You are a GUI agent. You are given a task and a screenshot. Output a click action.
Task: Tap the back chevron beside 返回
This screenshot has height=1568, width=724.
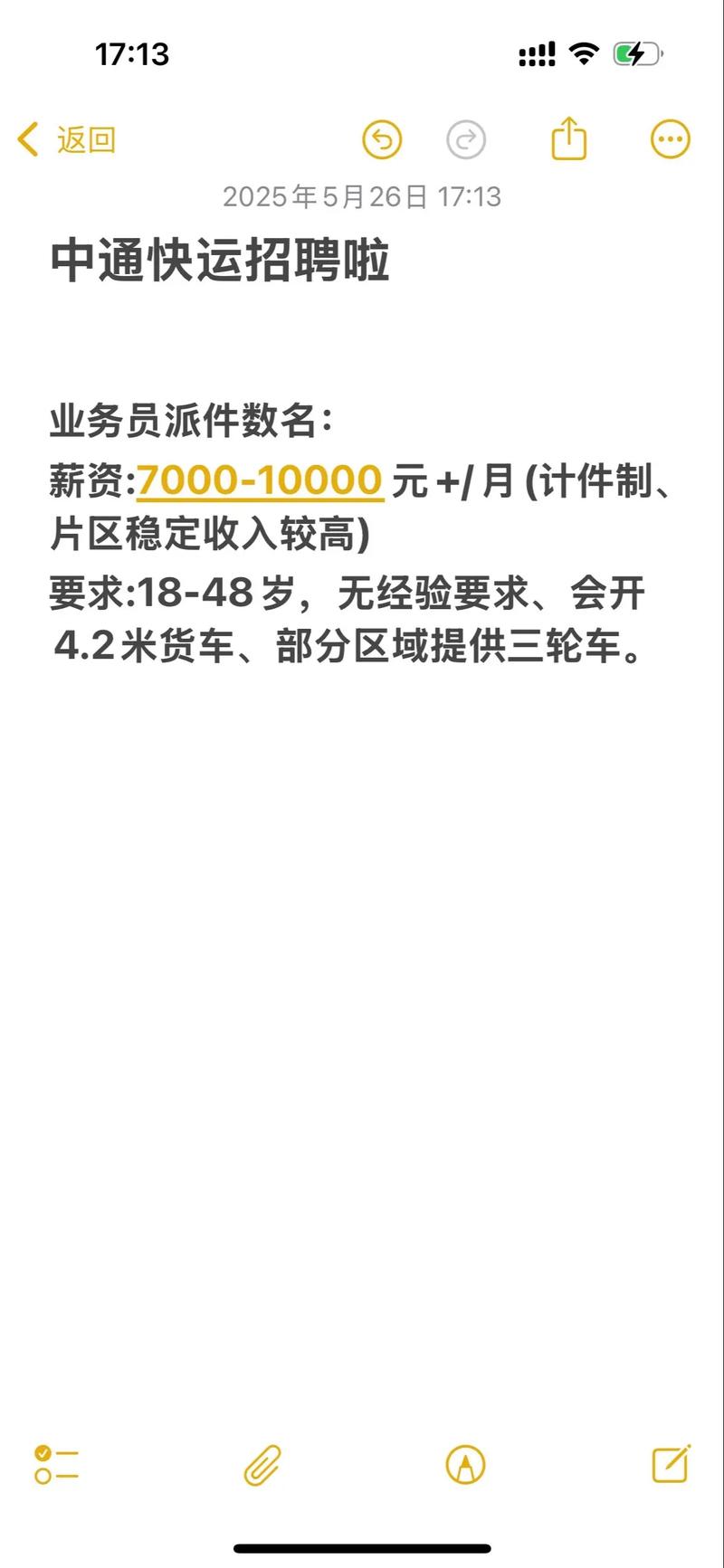[26, 140]
